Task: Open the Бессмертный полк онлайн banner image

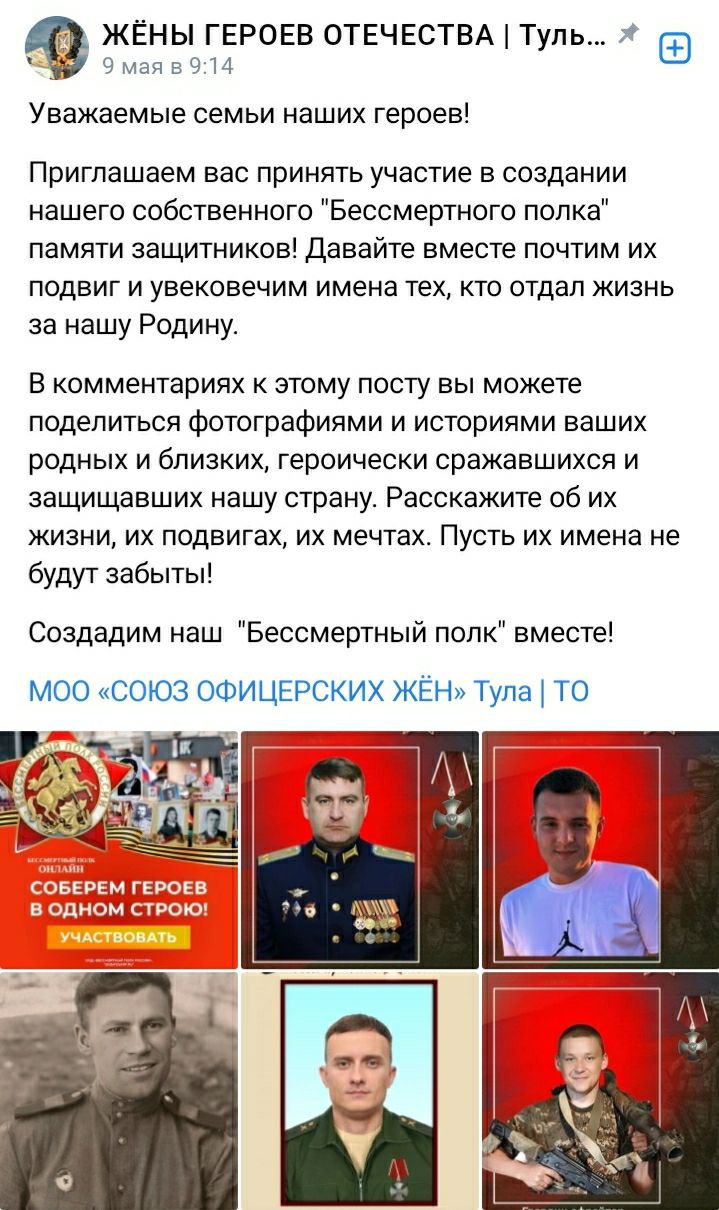Action: [119, 850]
